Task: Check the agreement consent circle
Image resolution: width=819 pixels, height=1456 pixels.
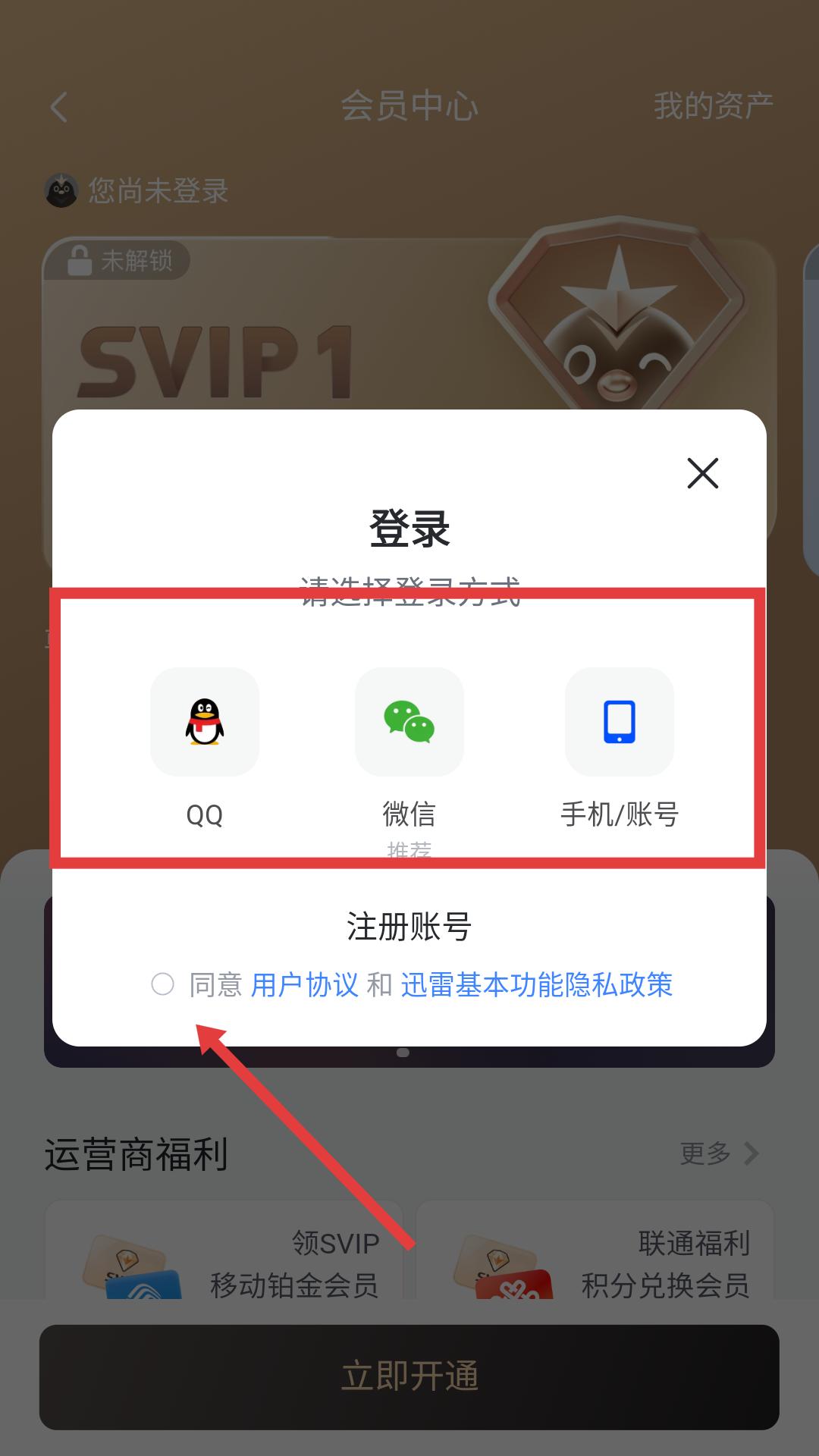Action: pos(163,984)
